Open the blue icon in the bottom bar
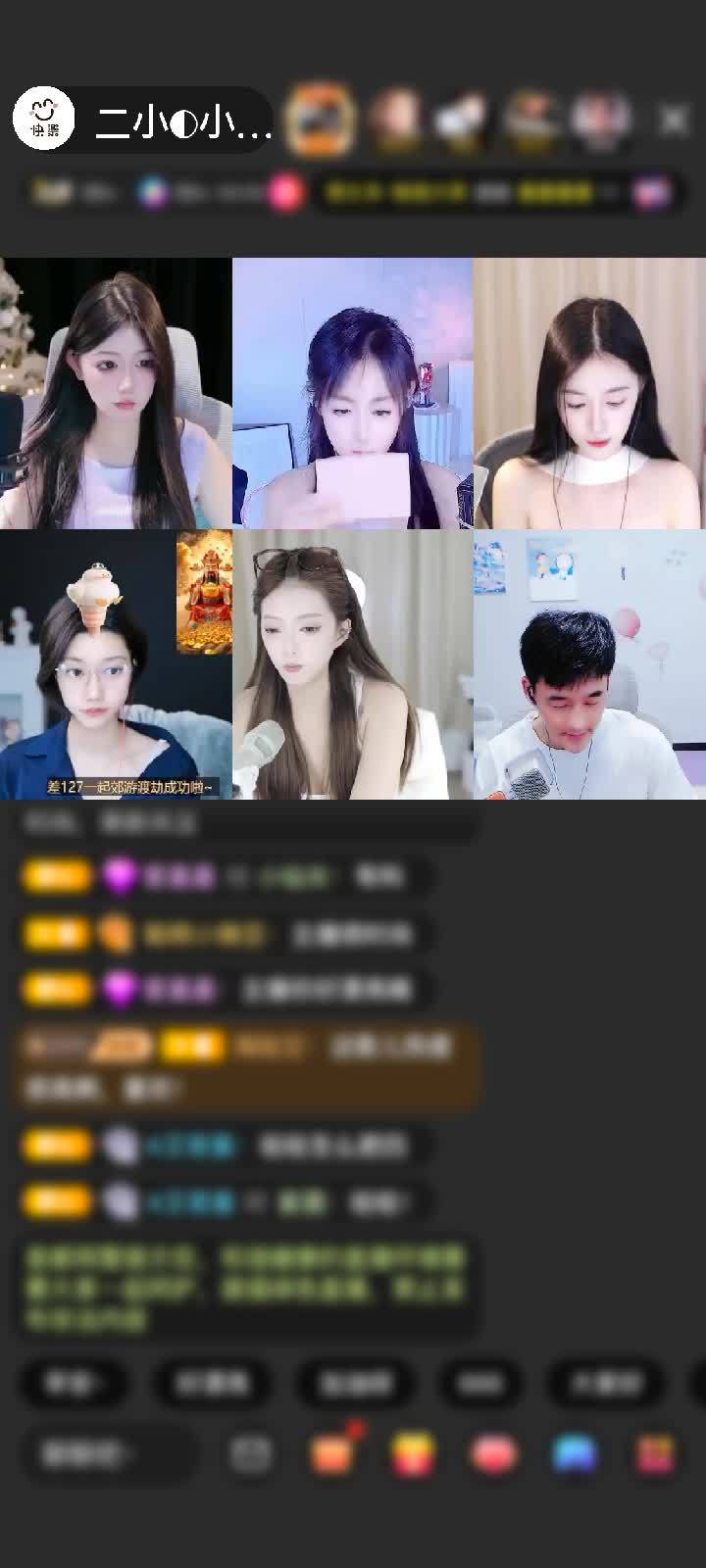The width and height of the screenshot is (706, 1568). point(576,1454)
